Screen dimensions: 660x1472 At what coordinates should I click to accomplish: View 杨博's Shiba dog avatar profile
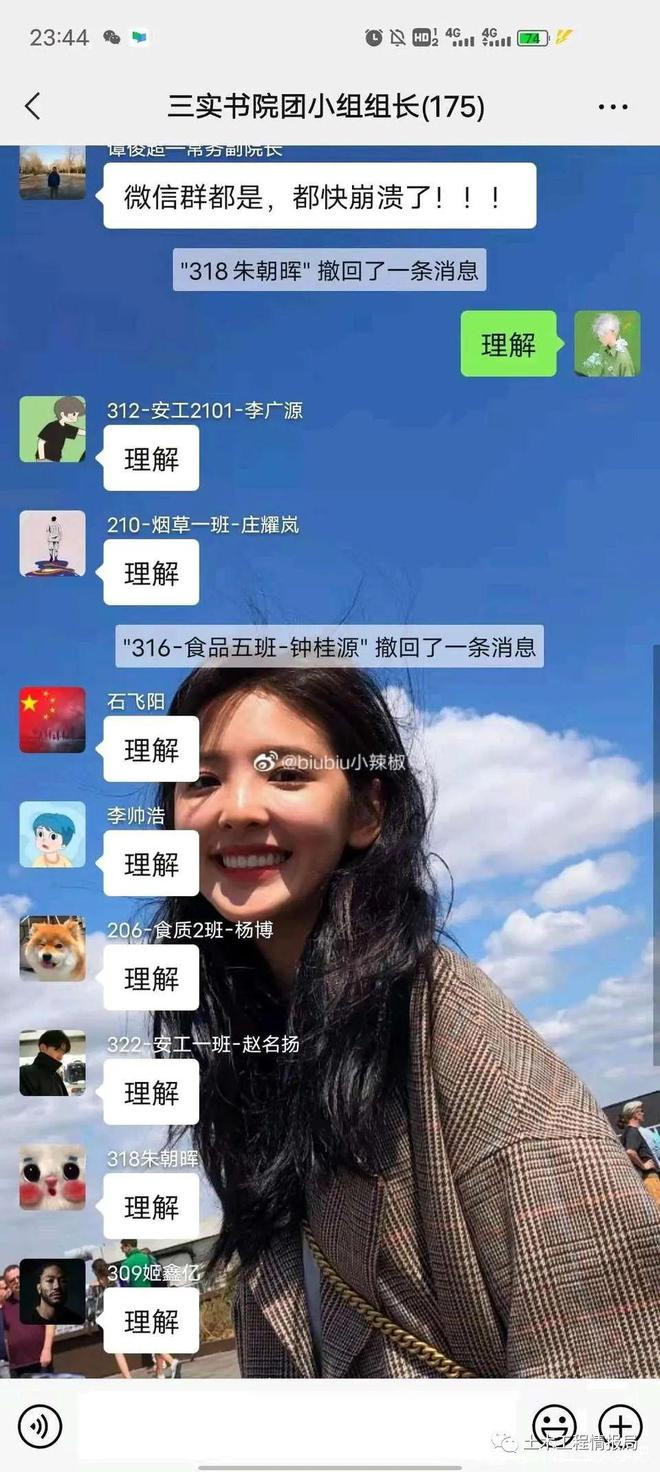click(52, 948)
